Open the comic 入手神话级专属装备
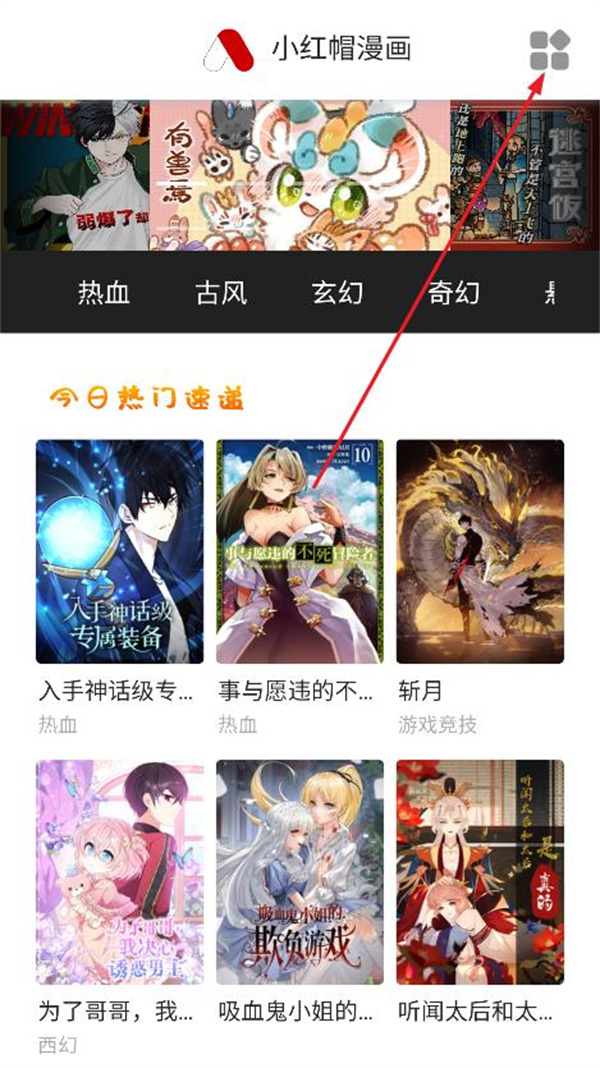 [120, 551]
